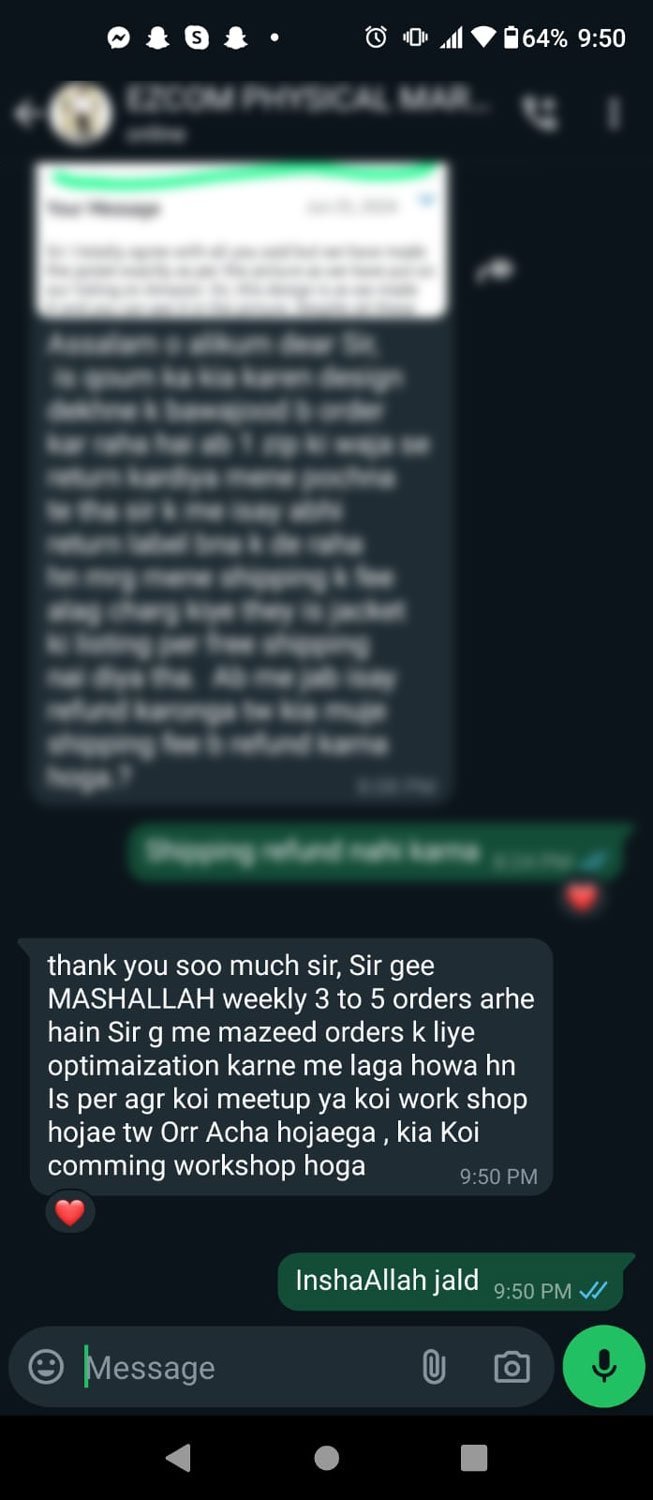Attach a file with the paperclip
This screenshot has height=1500, width=653.
click(433, 1366)
